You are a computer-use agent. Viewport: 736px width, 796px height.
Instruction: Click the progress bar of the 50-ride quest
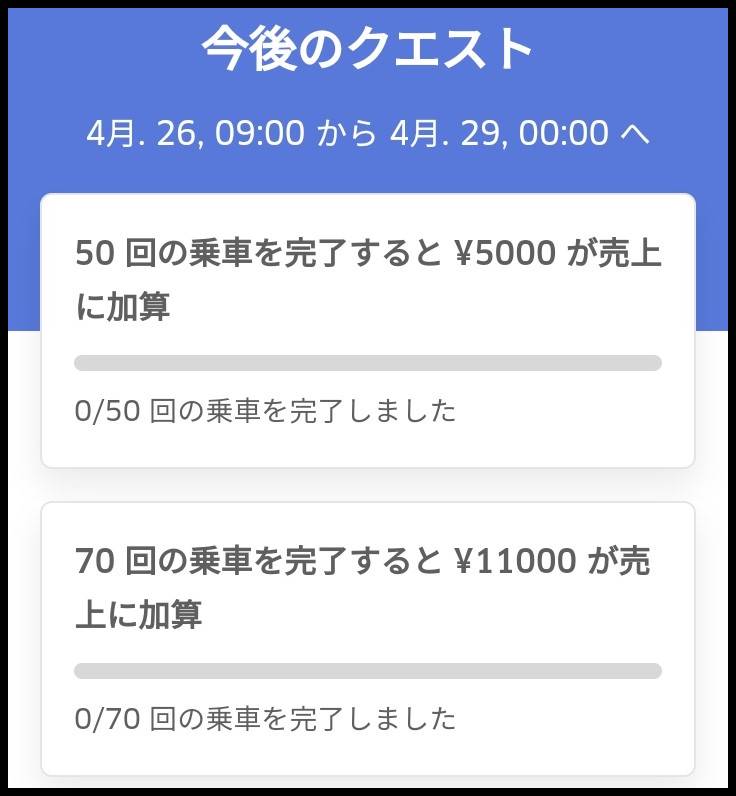(368, 360)
